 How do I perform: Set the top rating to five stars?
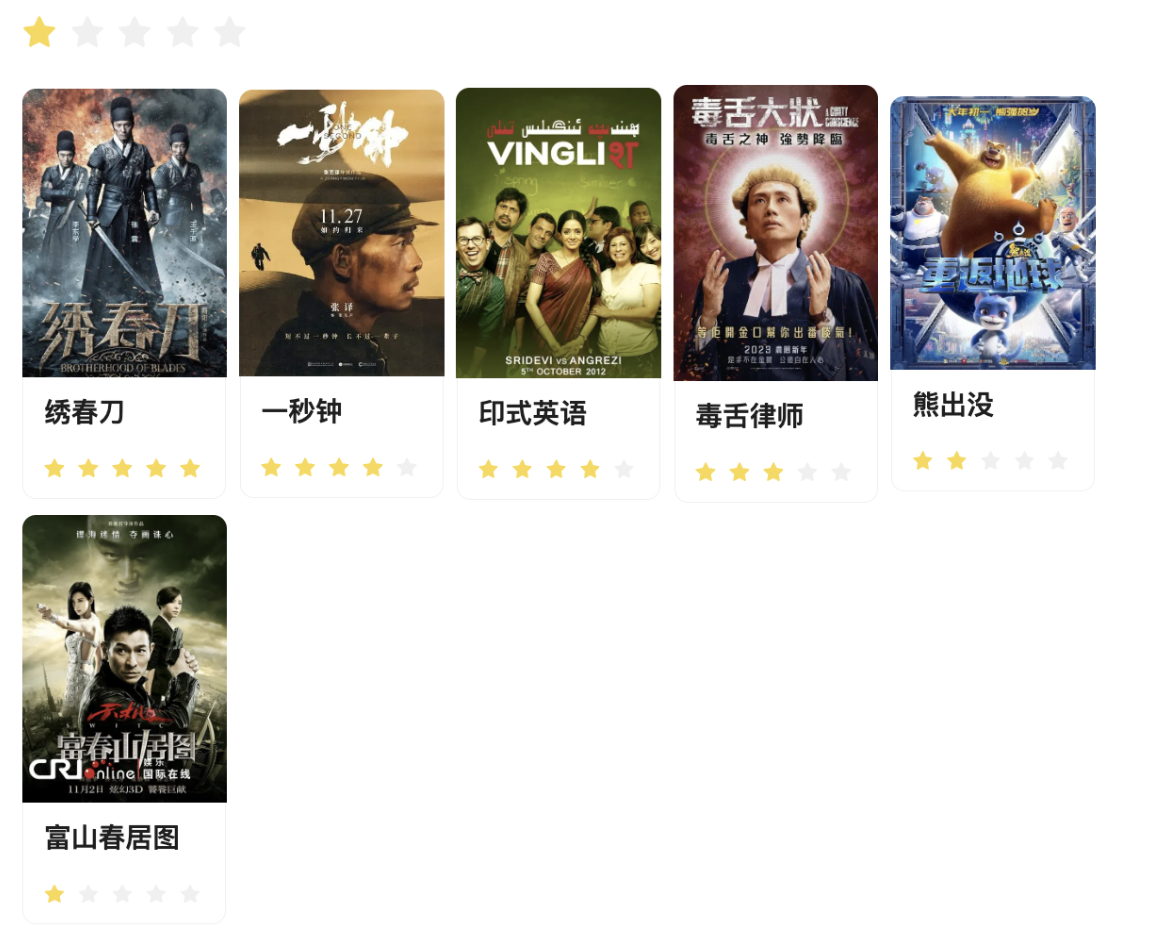(230, 32)
